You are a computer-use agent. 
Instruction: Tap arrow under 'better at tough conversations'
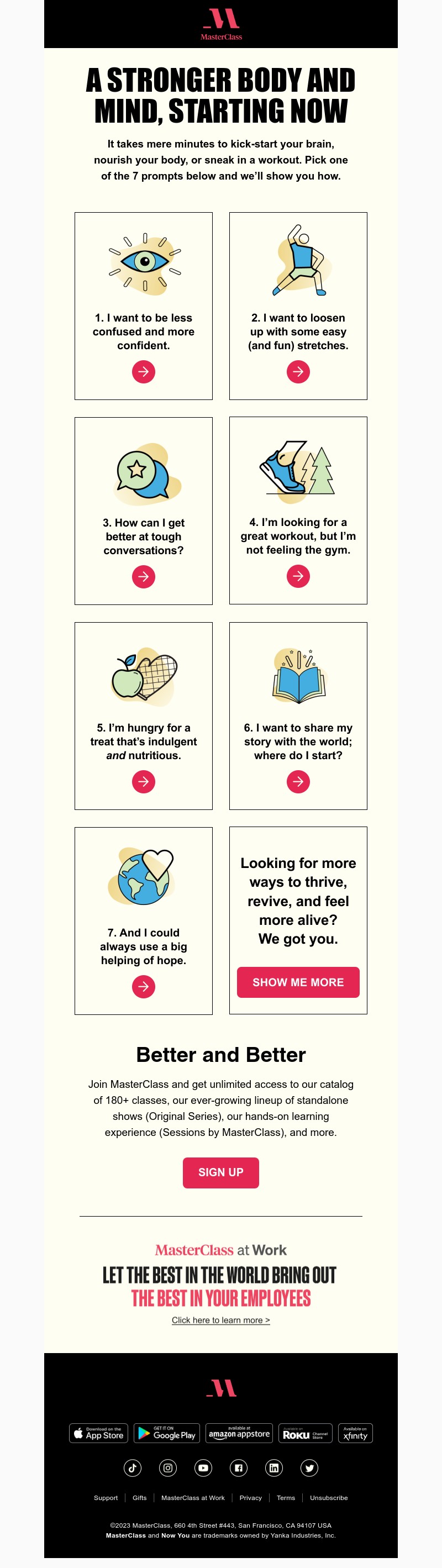click(x=144, y=576)
